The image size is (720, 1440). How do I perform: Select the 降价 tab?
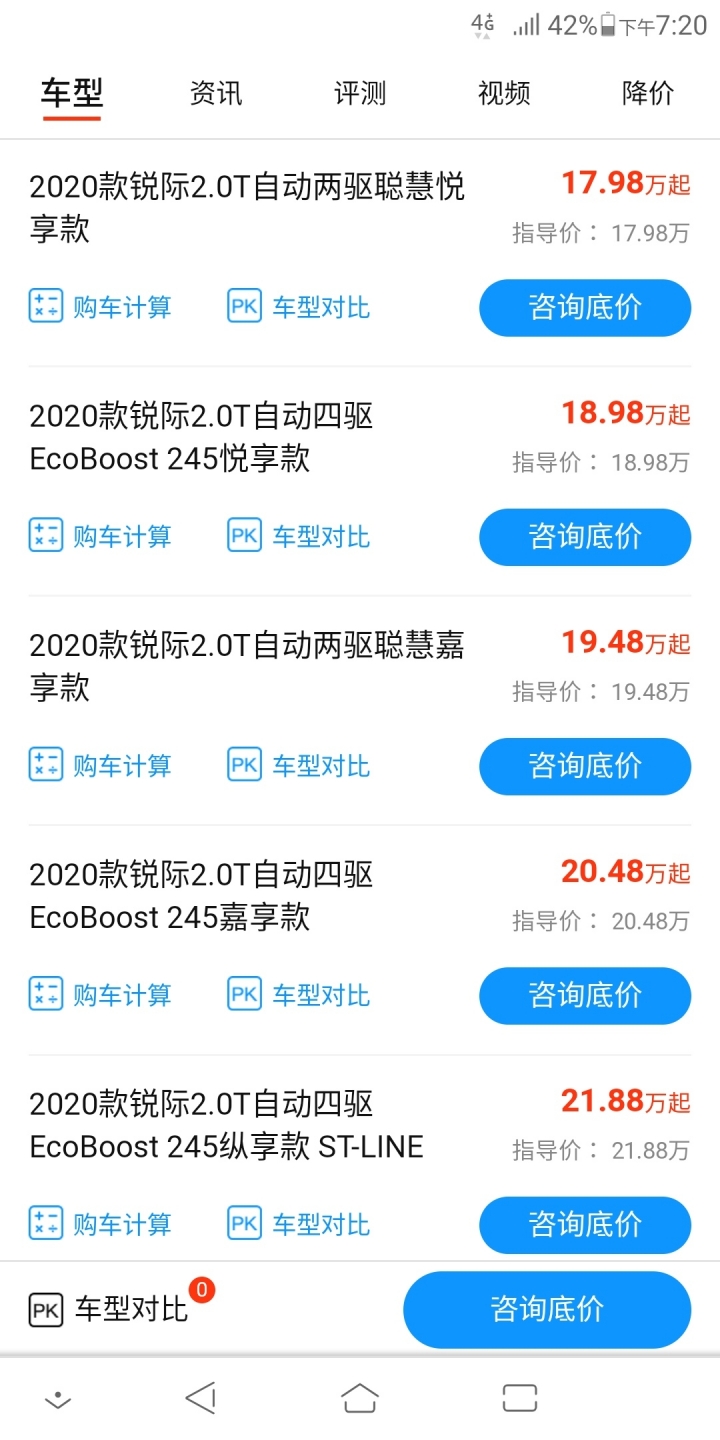point(648,94)
